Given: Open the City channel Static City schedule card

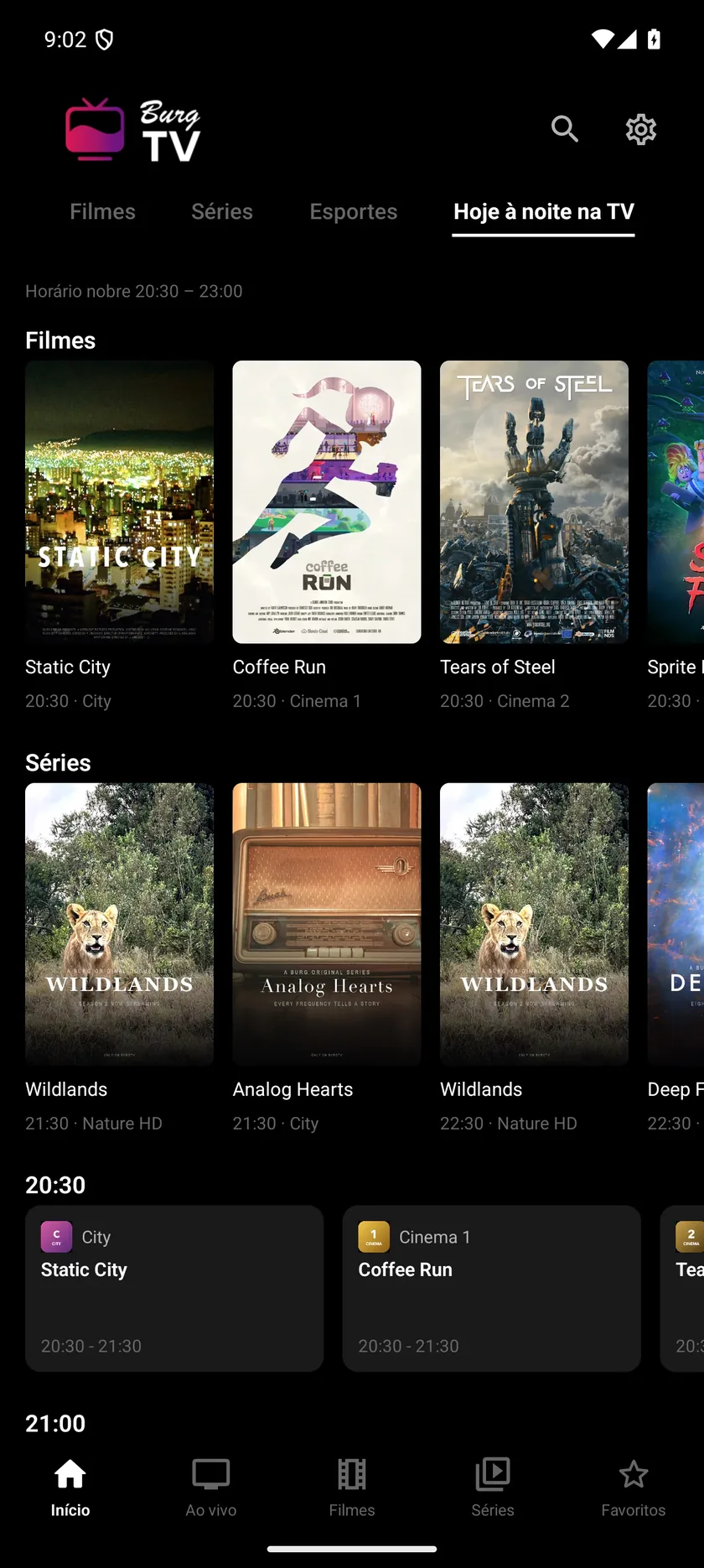Looking at the screenshot, I should coord(174,1289).
